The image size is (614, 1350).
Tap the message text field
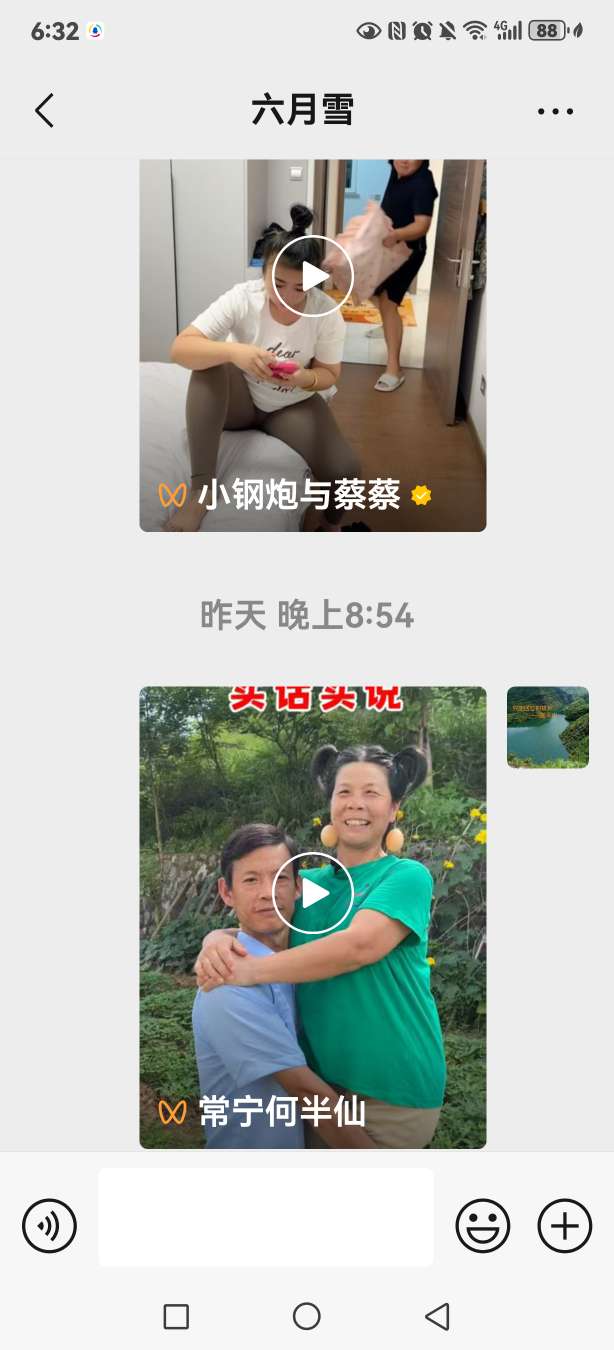click(266, 1217)
